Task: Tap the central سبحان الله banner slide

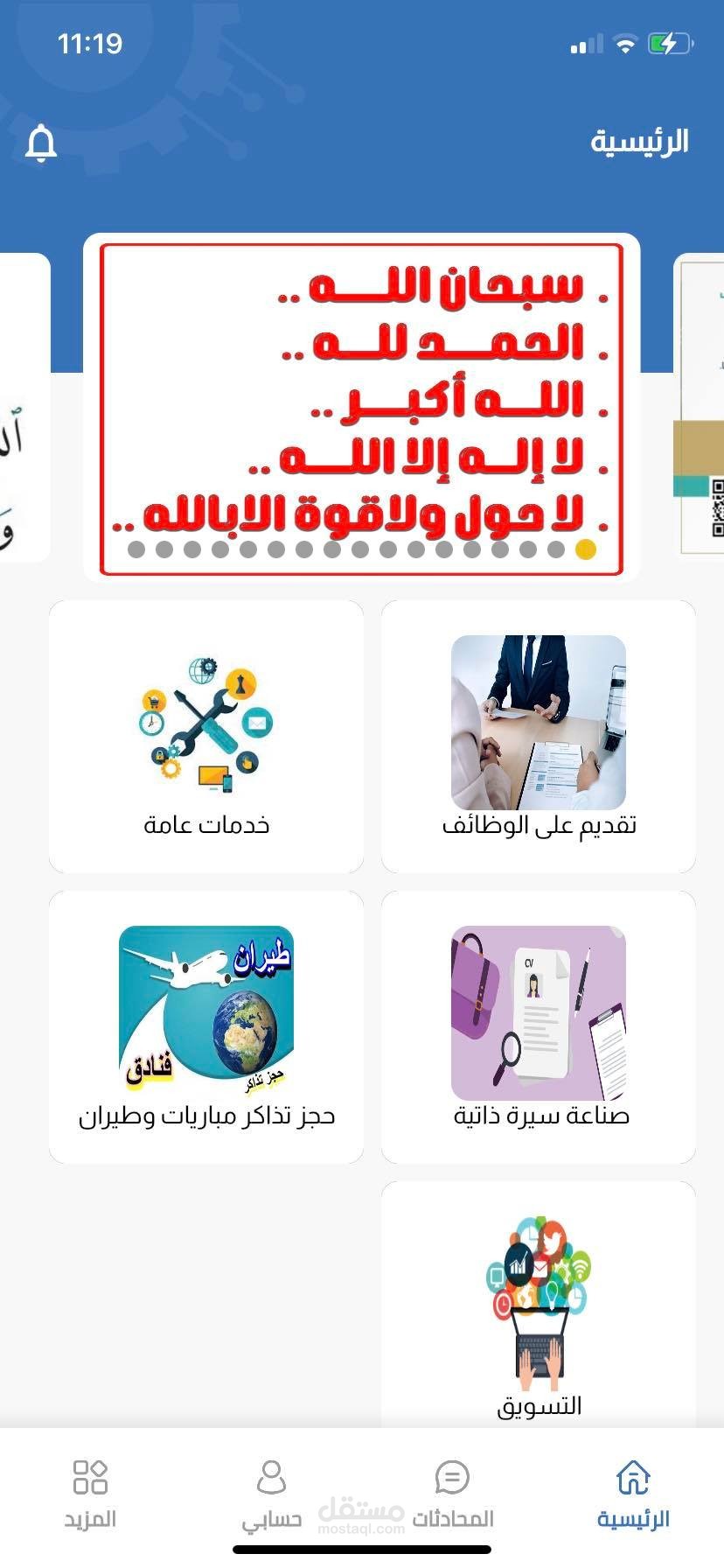Action: tap(361, 408)
